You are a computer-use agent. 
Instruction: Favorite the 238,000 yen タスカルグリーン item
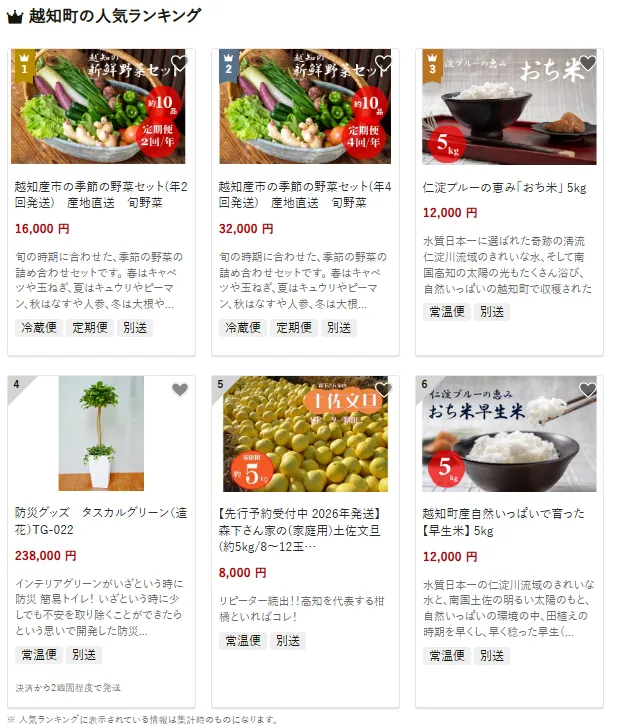point(179,390)
